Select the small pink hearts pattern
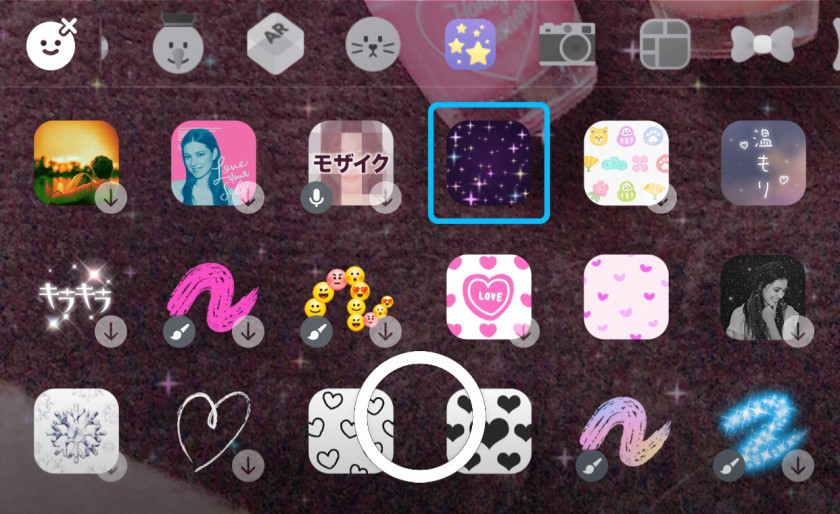This screenshot has width=840, height=514. pyautogui.click(x=626, y=297)
